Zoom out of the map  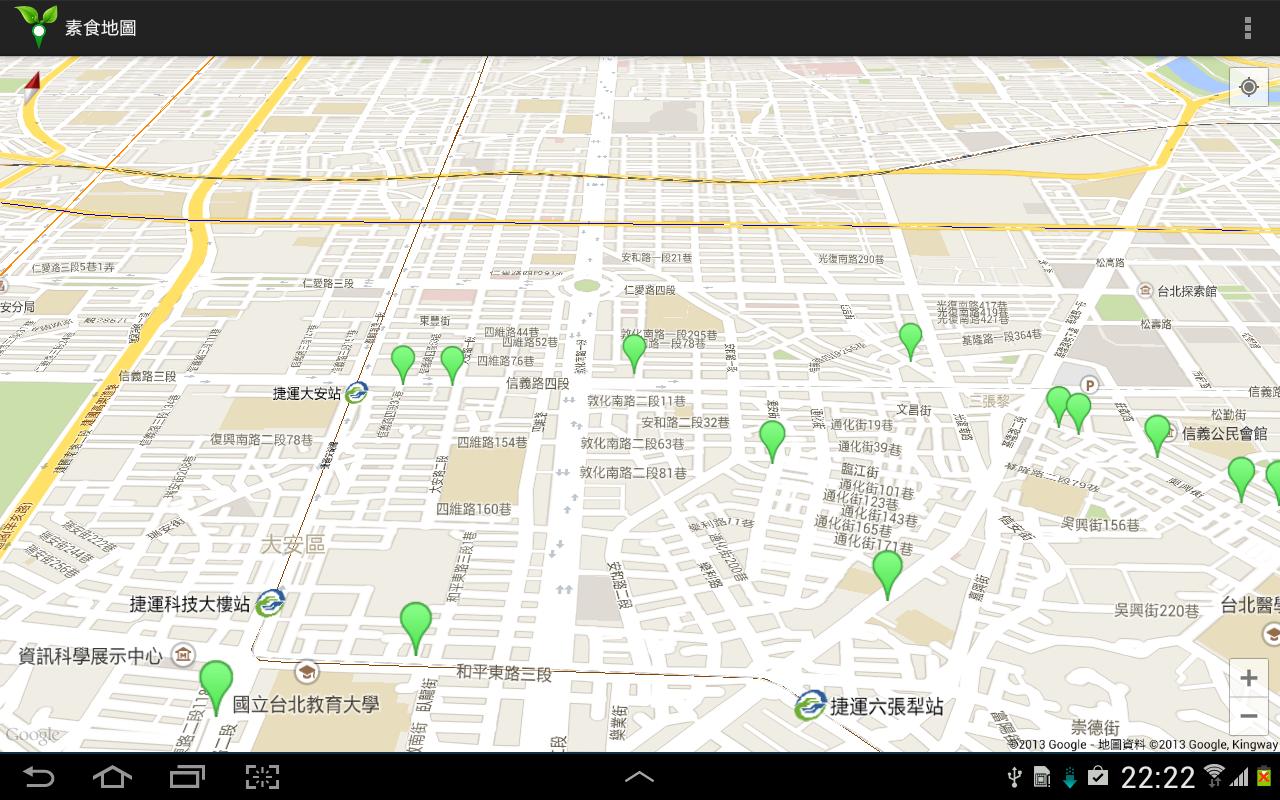tap(1248, 716)
